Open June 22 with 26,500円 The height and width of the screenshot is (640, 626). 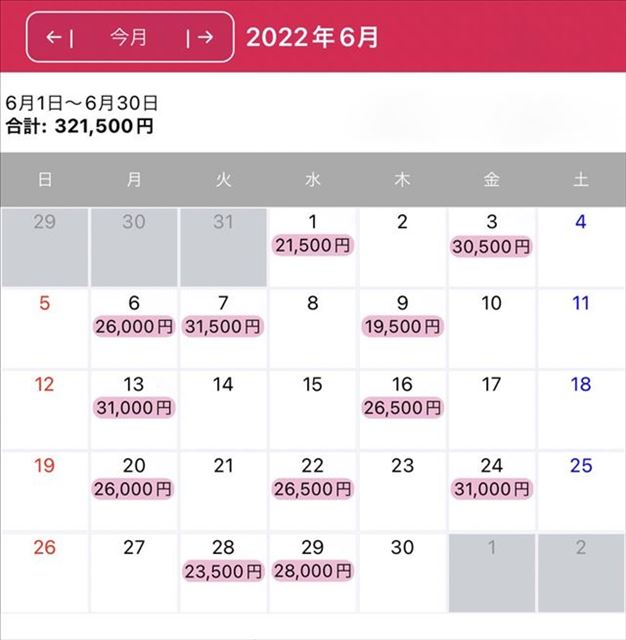(x=313, y=489)
